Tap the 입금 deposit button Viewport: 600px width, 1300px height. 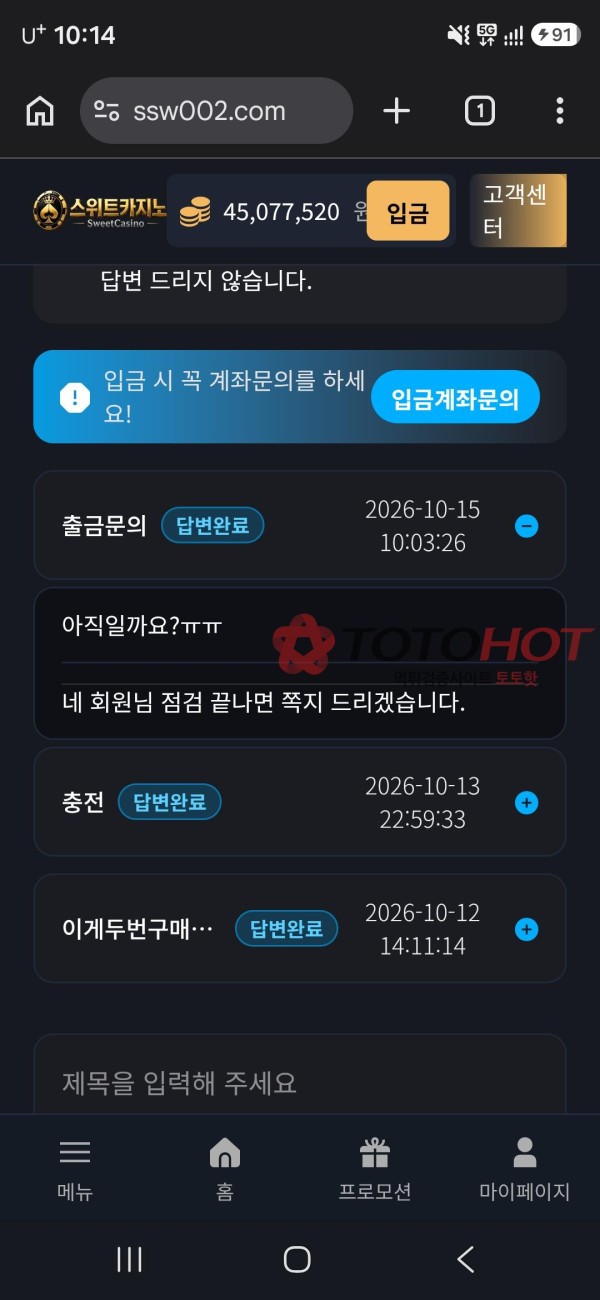click(x=408, y=211)
